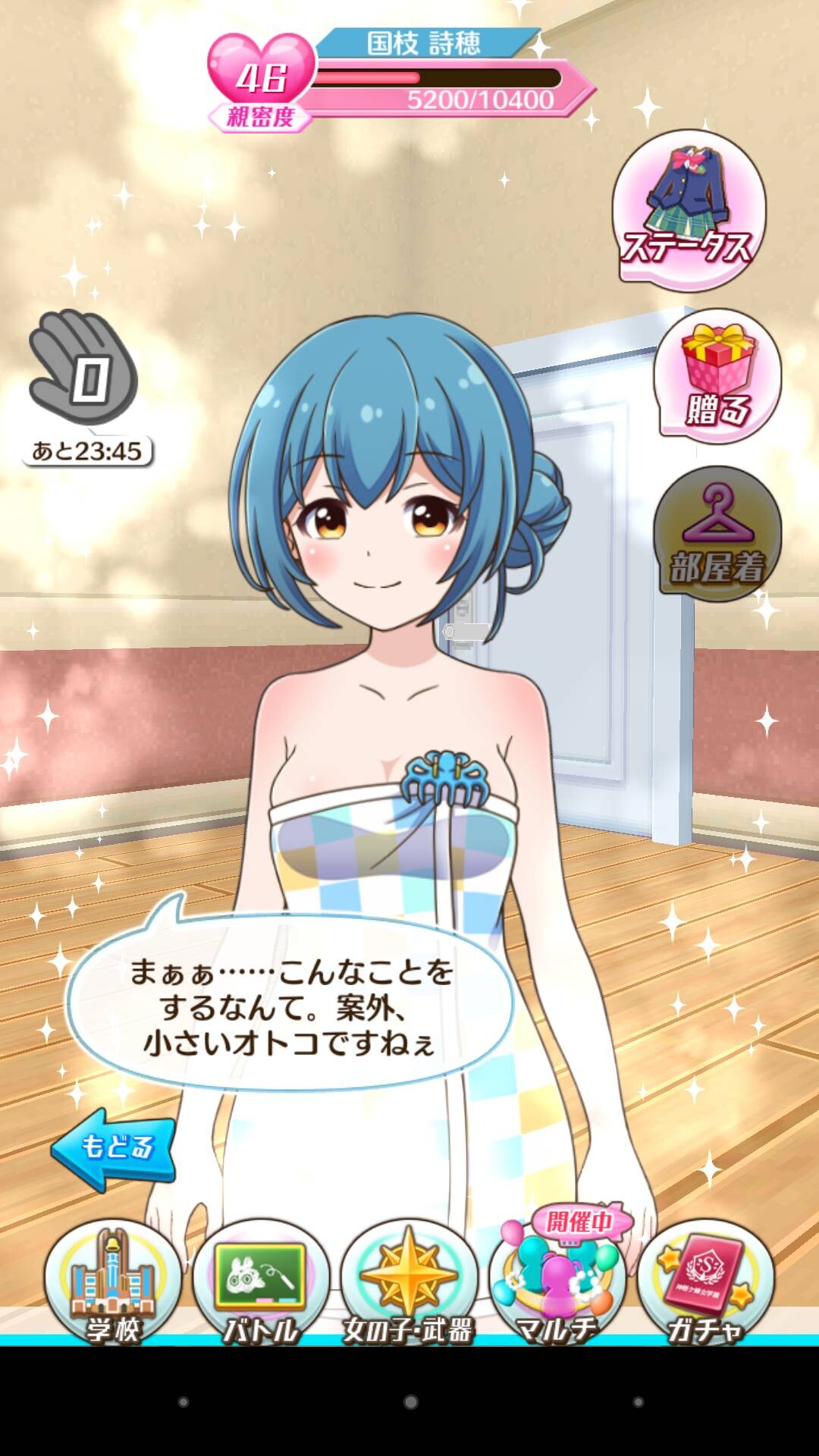
Task: Go back with the もどる arrow
Action: pos(114,1148)
